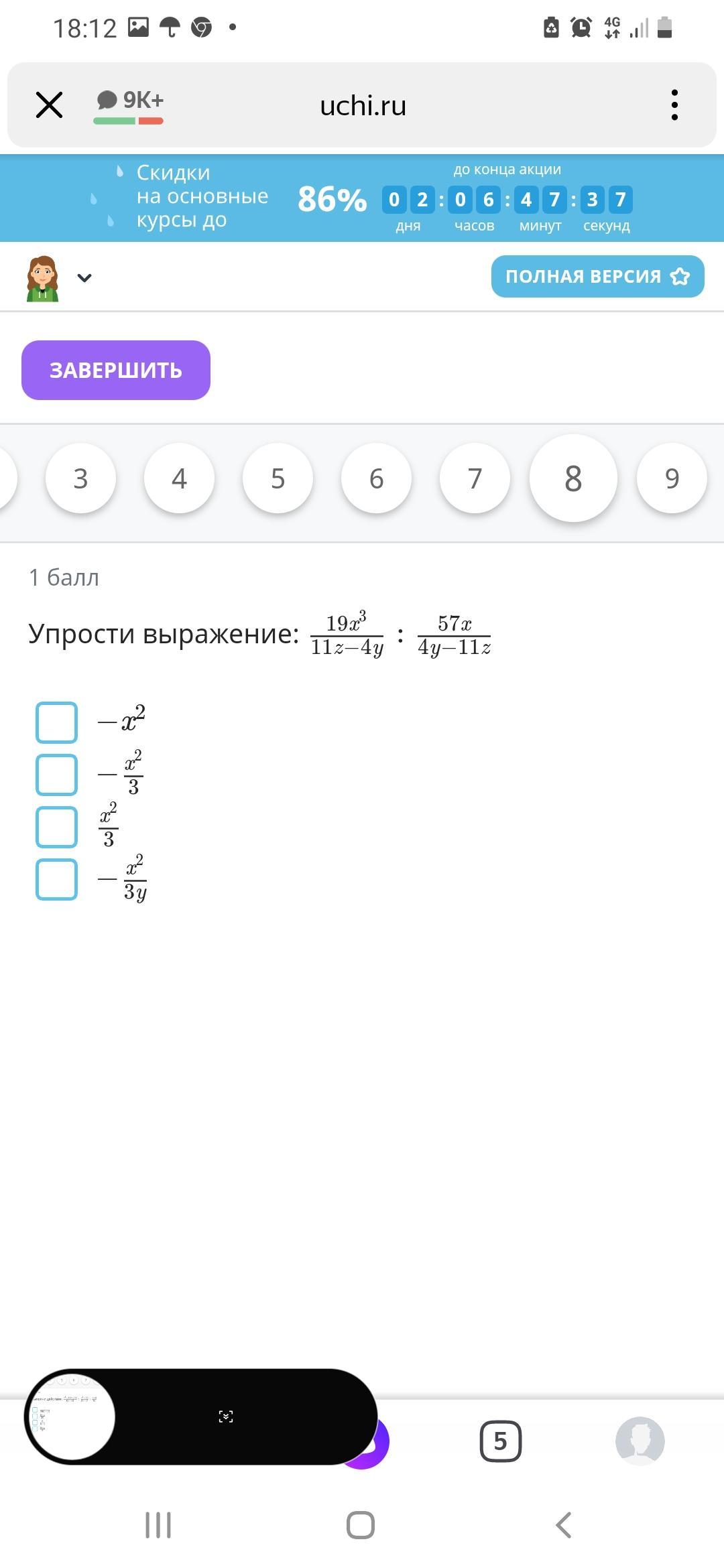The width and height of the screenshot is (724, 1568).
Task: Tick the positive x²/3 answer
Action: click(56, 827)
